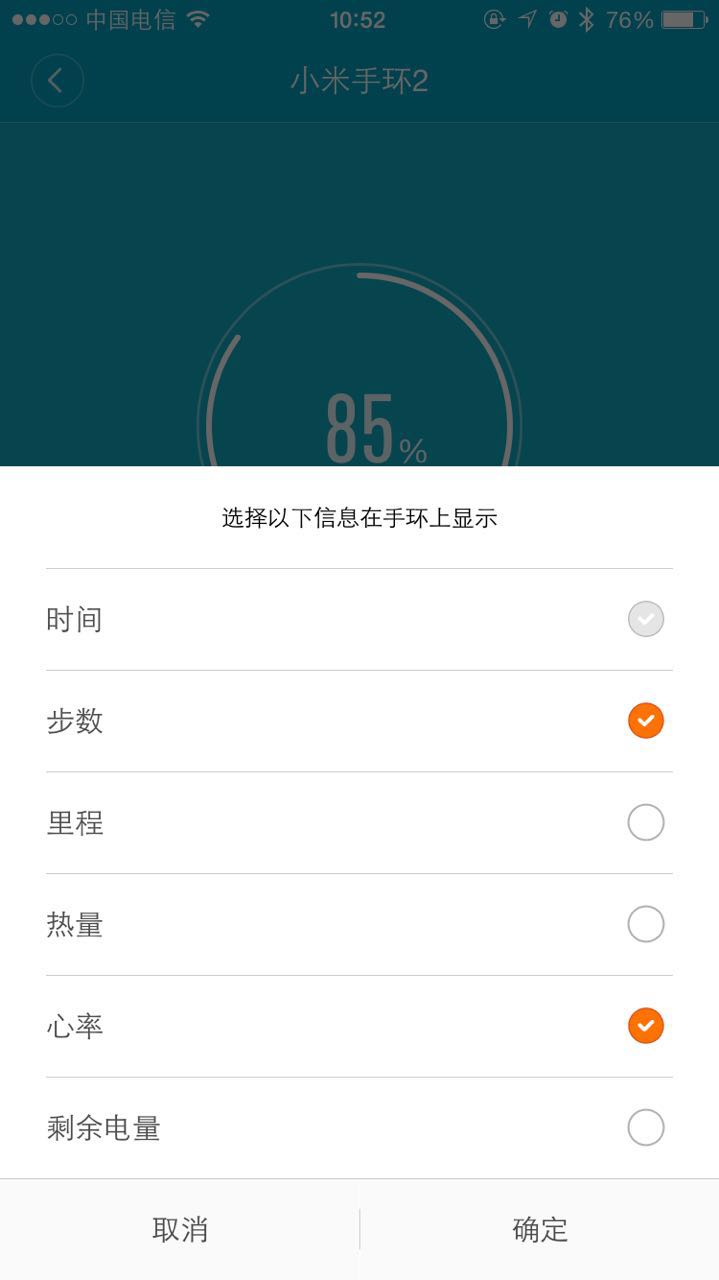Tap the 取消 button
Viewport: 719px width, 1280px height.
(180, 1230)
